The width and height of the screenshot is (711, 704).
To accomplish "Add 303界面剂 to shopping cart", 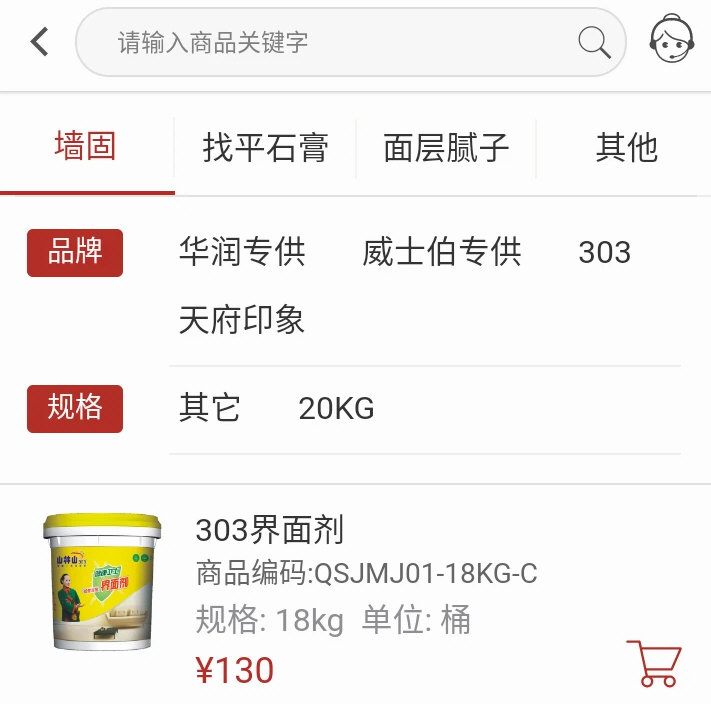I will coord(654,663).
